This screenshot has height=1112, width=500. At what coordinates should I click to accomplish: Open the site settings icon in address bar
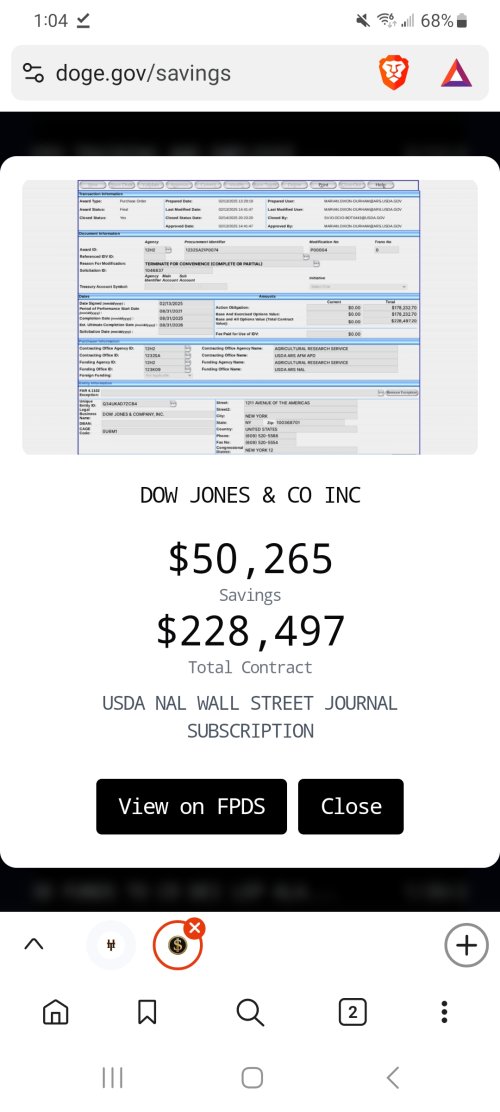[33, 73]
